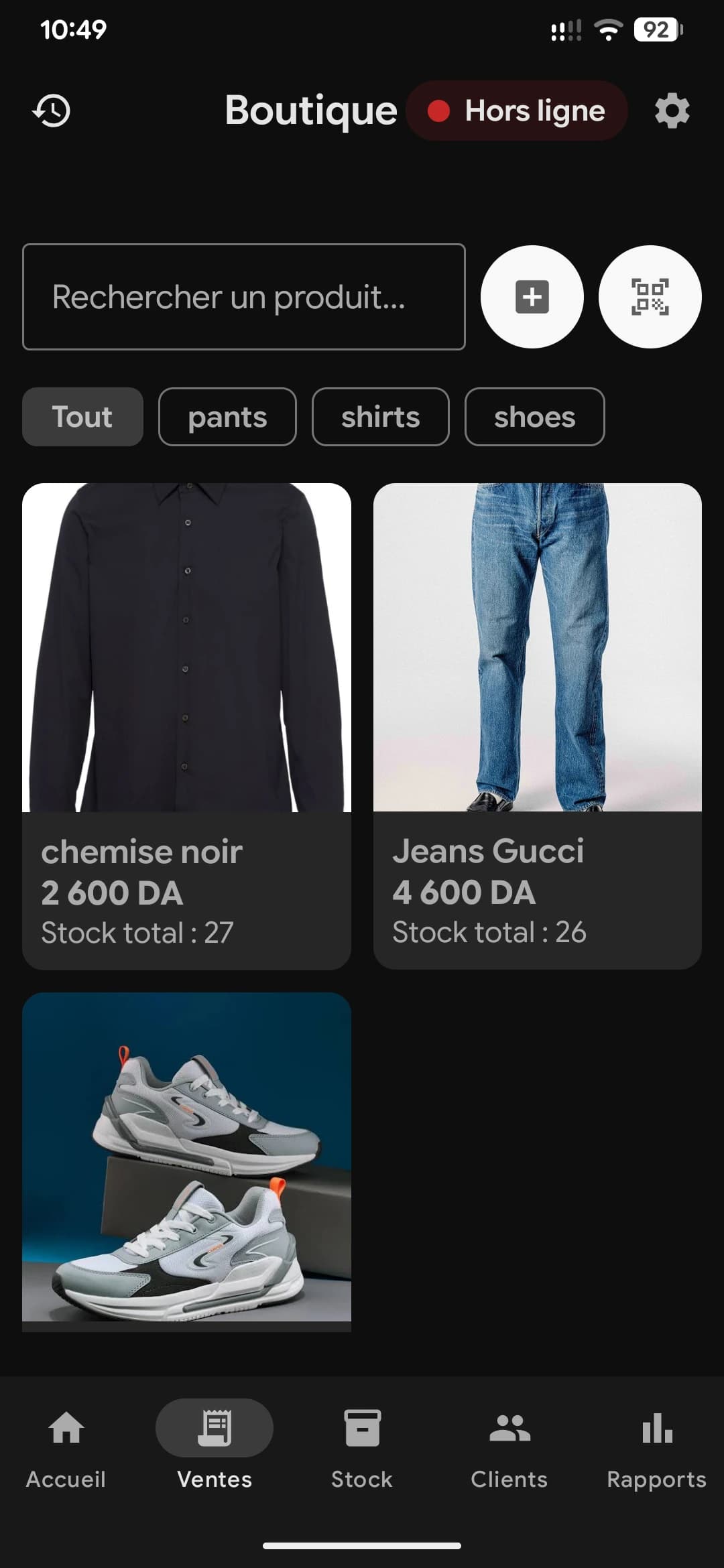
Task: Filter products by shirts
Action: pos(381,417)
